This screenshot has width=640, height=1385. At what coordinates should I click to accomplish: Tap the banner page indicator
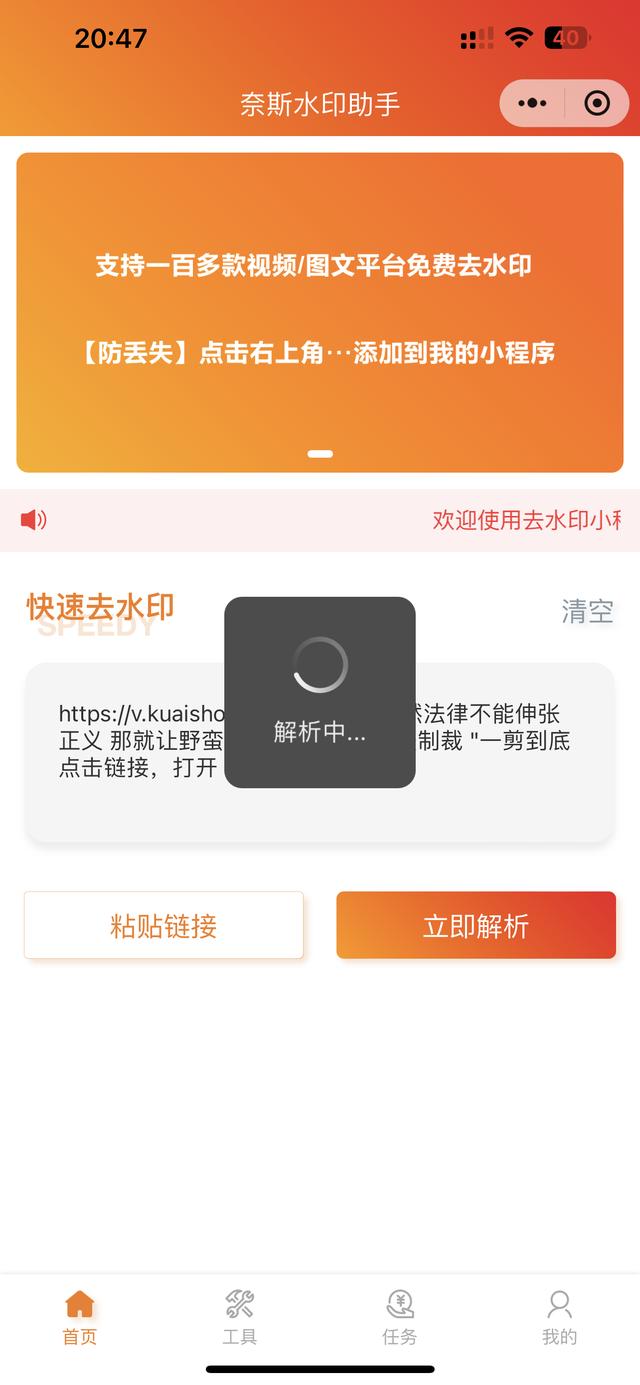click(320, 454)
